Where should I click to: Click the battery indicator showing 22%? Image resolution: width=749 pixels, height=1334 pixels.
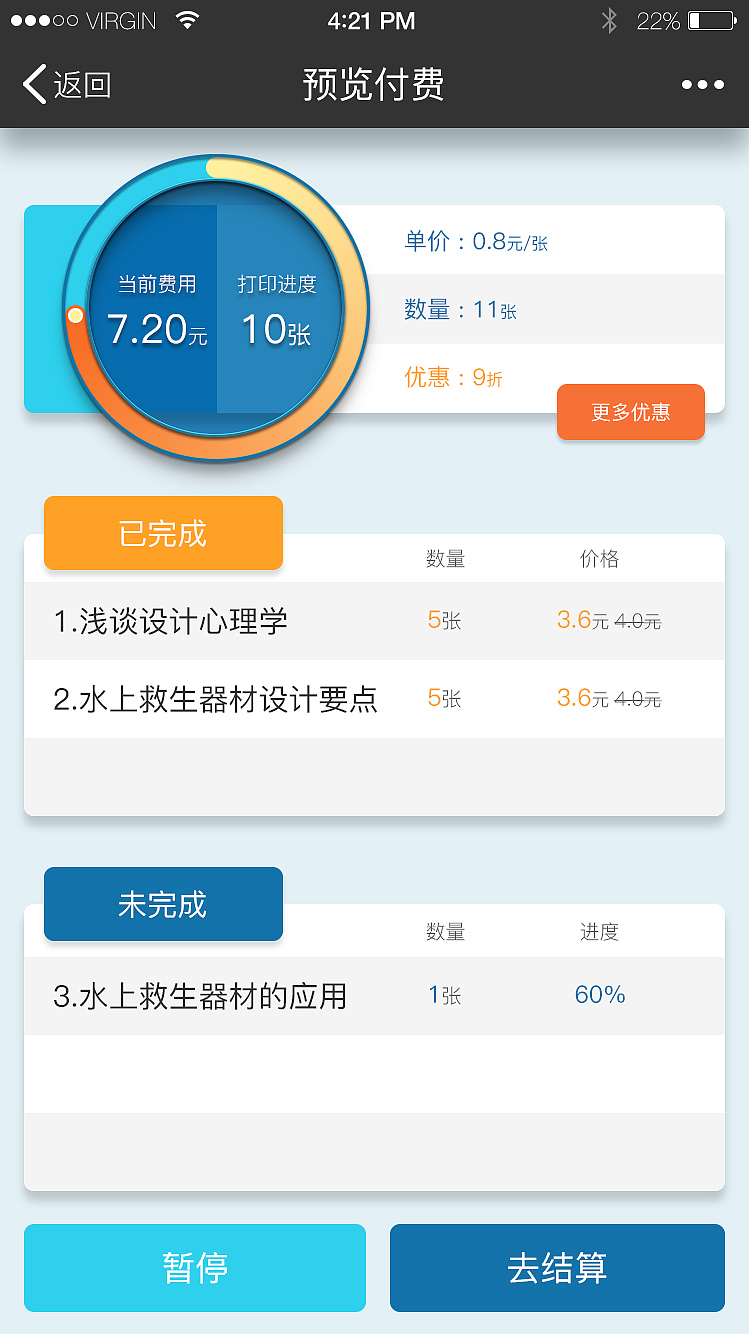pyautogui.click(x=691, y=19)
